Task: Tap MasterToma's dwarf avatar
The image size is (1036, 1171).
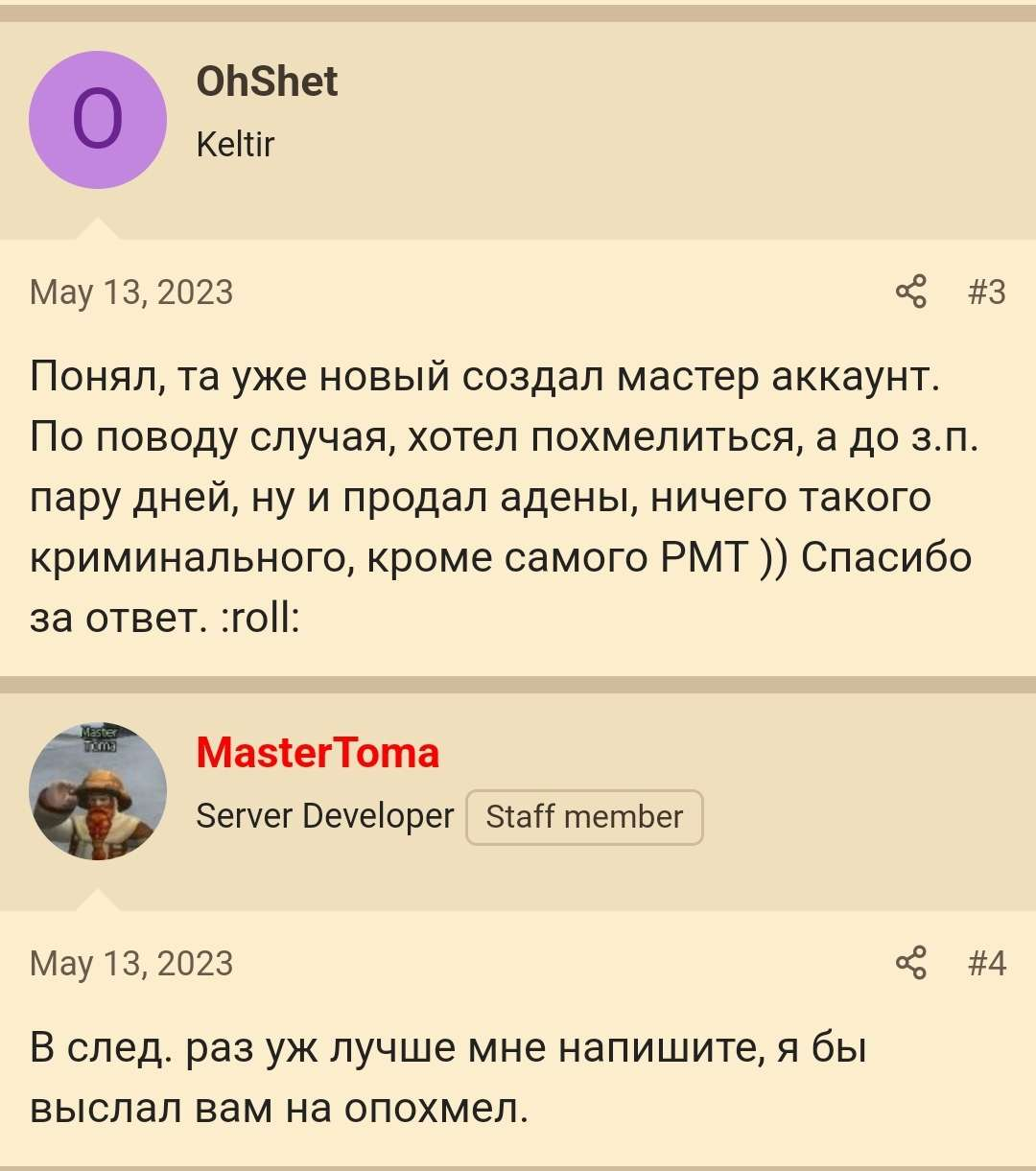Action: click(x=98, y=791)
